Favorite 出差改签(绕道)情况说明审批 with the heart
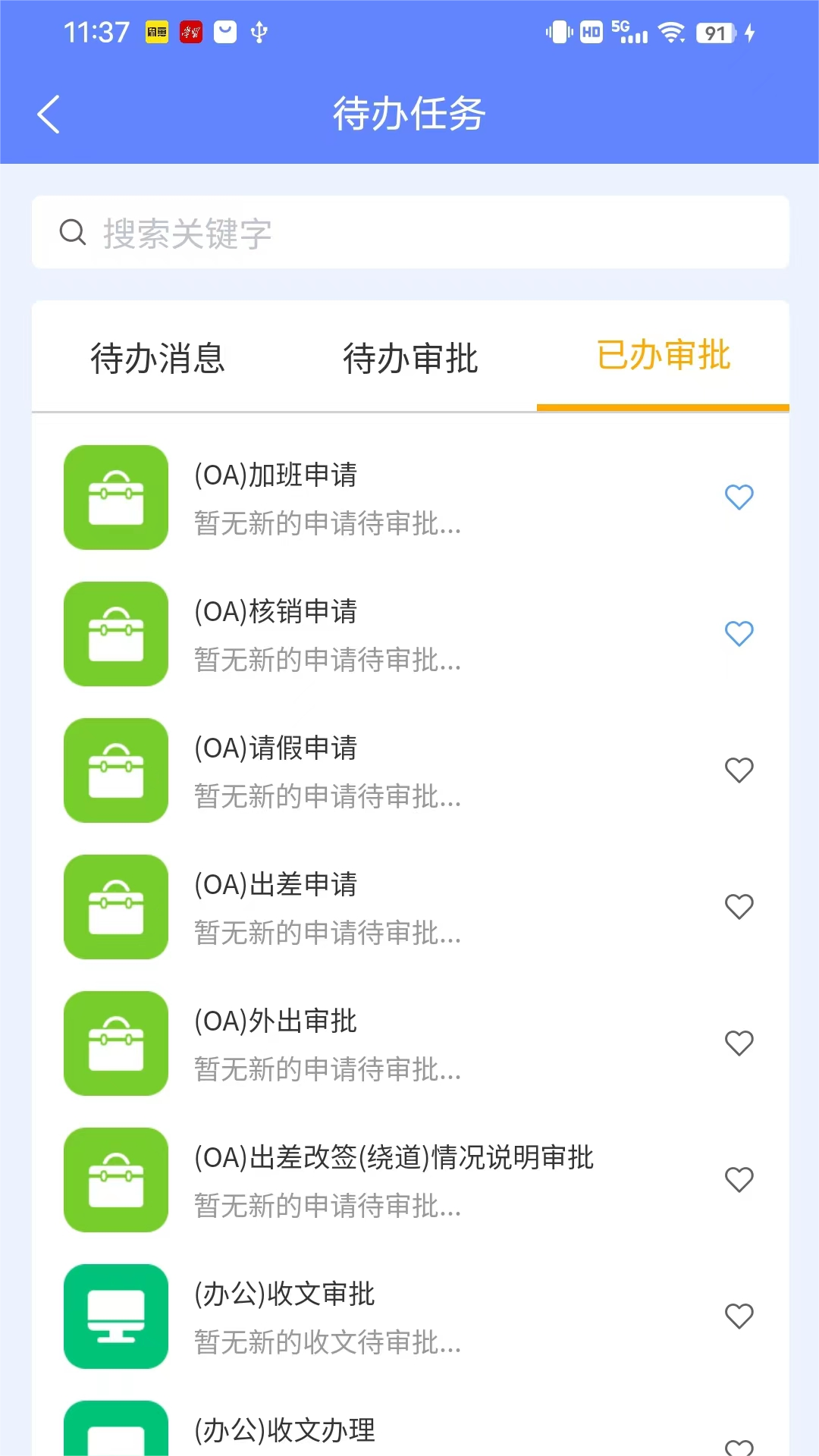The height and width of the screenshot is (1456, 819). [739, 1180]
